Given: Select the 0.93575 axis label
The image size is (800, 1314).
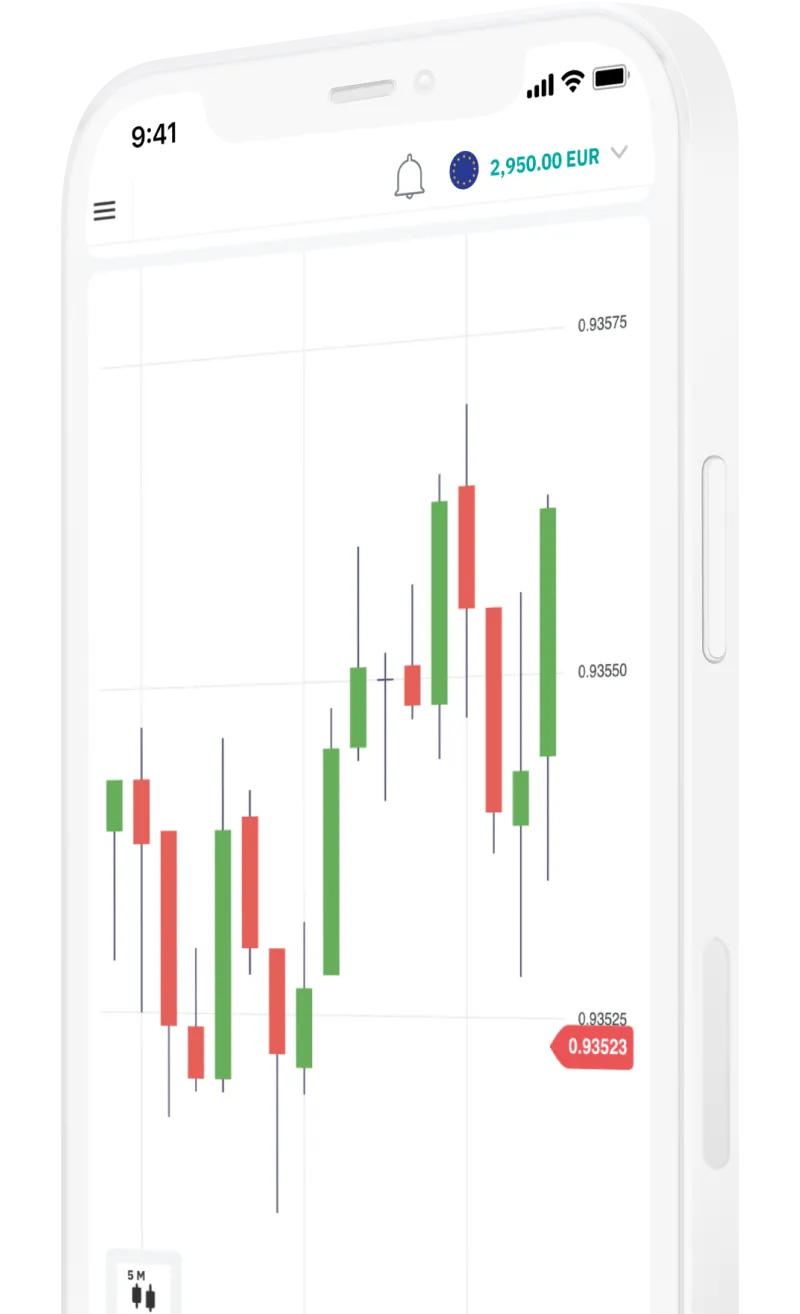Looking at the screenshot, I should [x=601, y=323].
